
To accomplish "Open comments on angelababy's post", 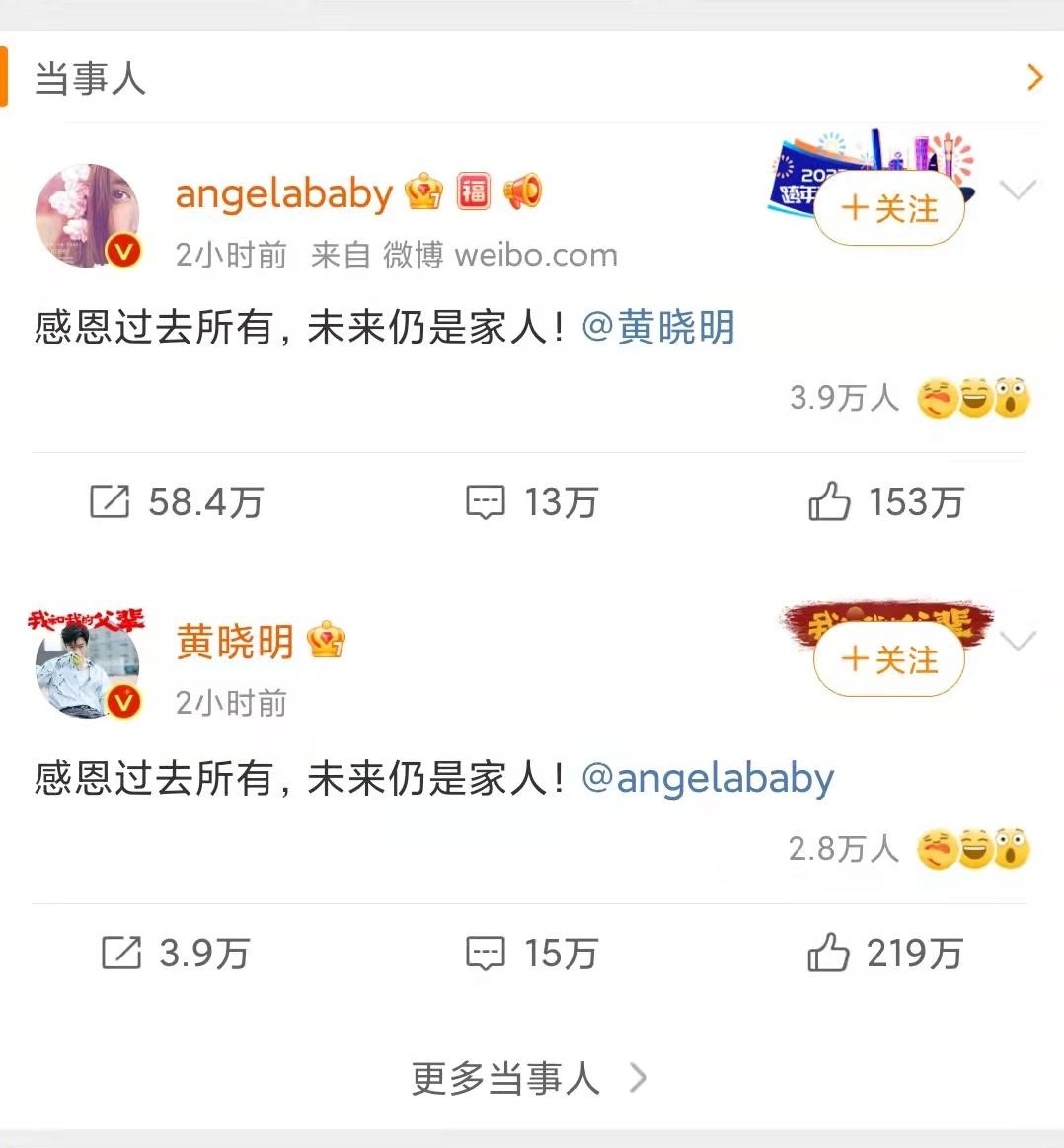I will pos(532,502).
